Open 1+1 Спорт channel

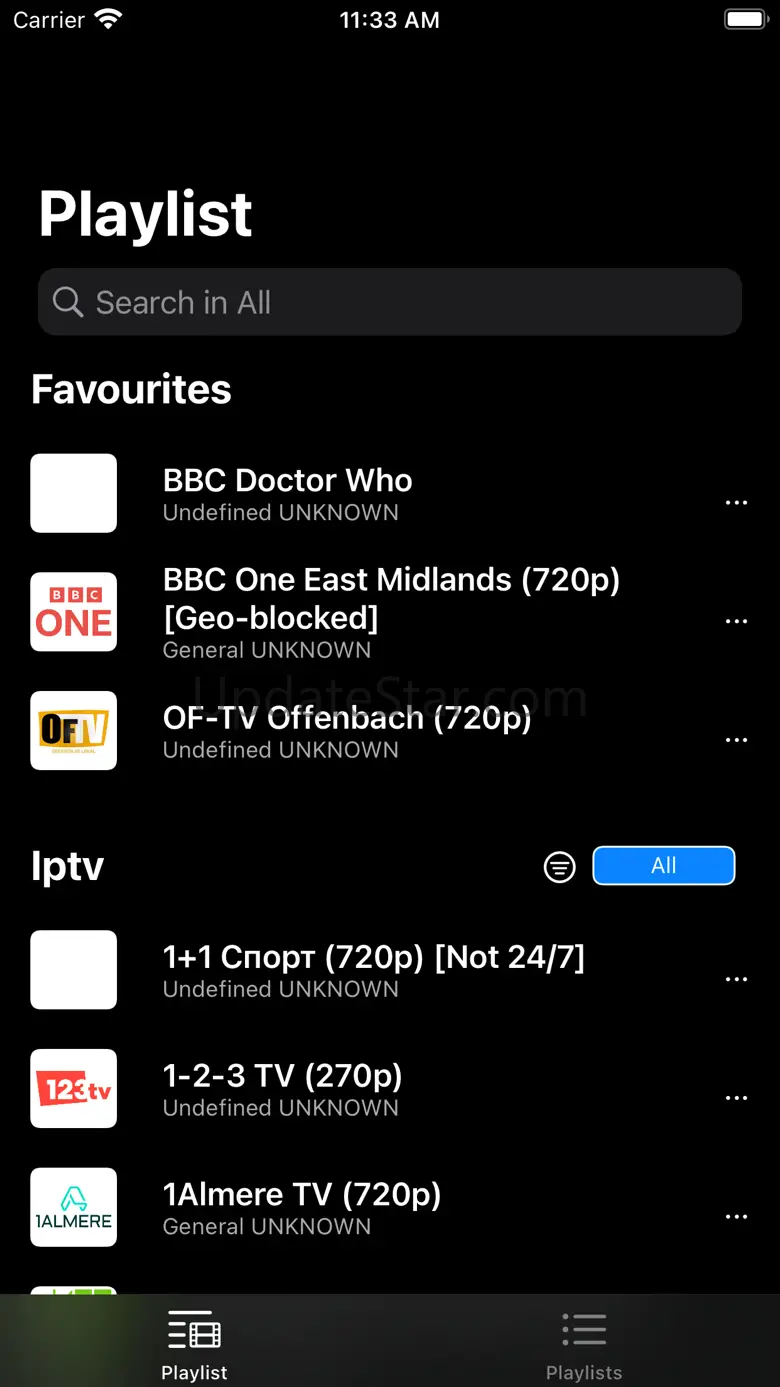tap(373, 969)
